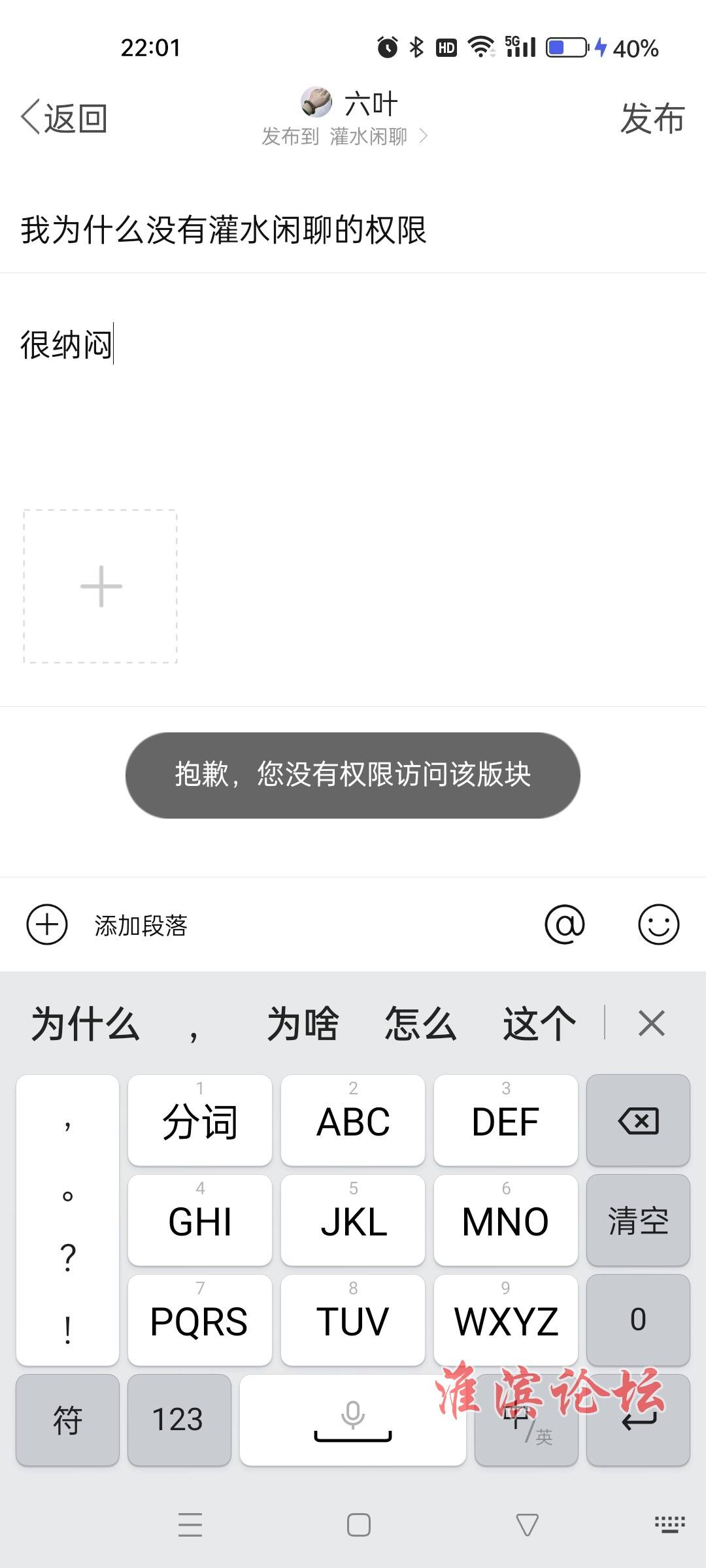Screen dimensions: 706x1568
Task: Publish the post with 发布
Action: coord(652,118)
